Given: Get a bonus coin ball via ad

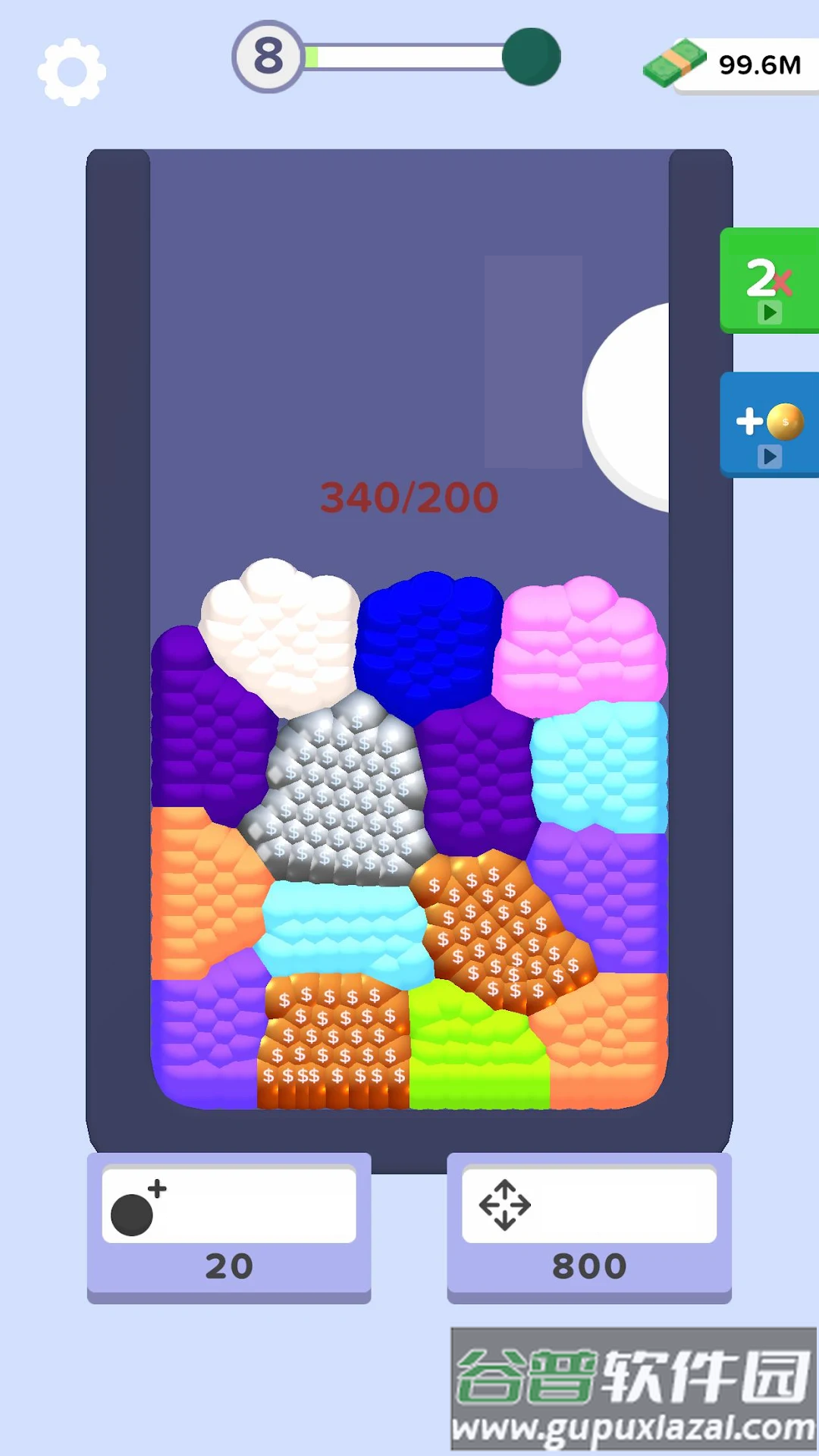Looking at the screenshot, I should click(769, 425).
